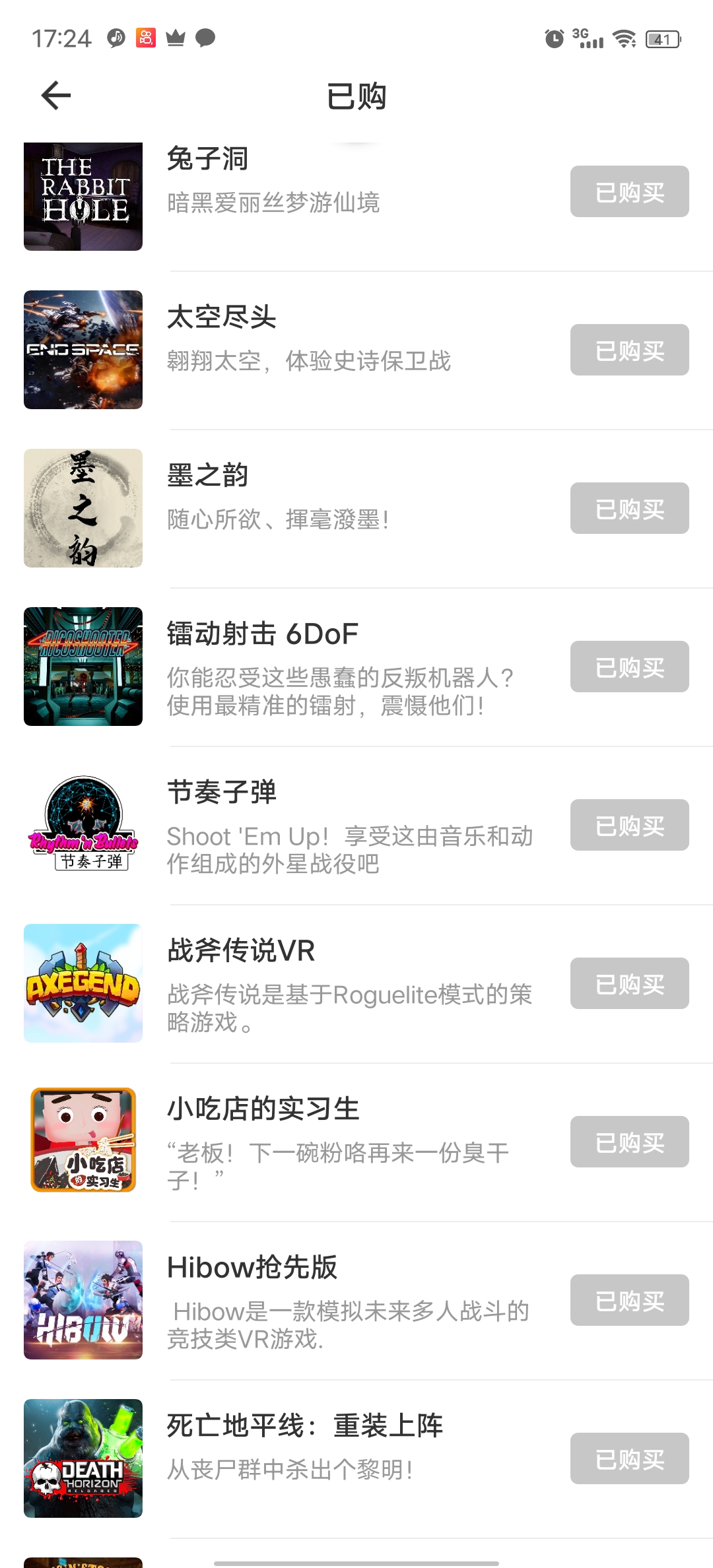The height and width of the screenshot is (1568, 713).
Task: Select the 节奏子弹 Rhythm'n Bullets icon
Action: coord(83,826)
